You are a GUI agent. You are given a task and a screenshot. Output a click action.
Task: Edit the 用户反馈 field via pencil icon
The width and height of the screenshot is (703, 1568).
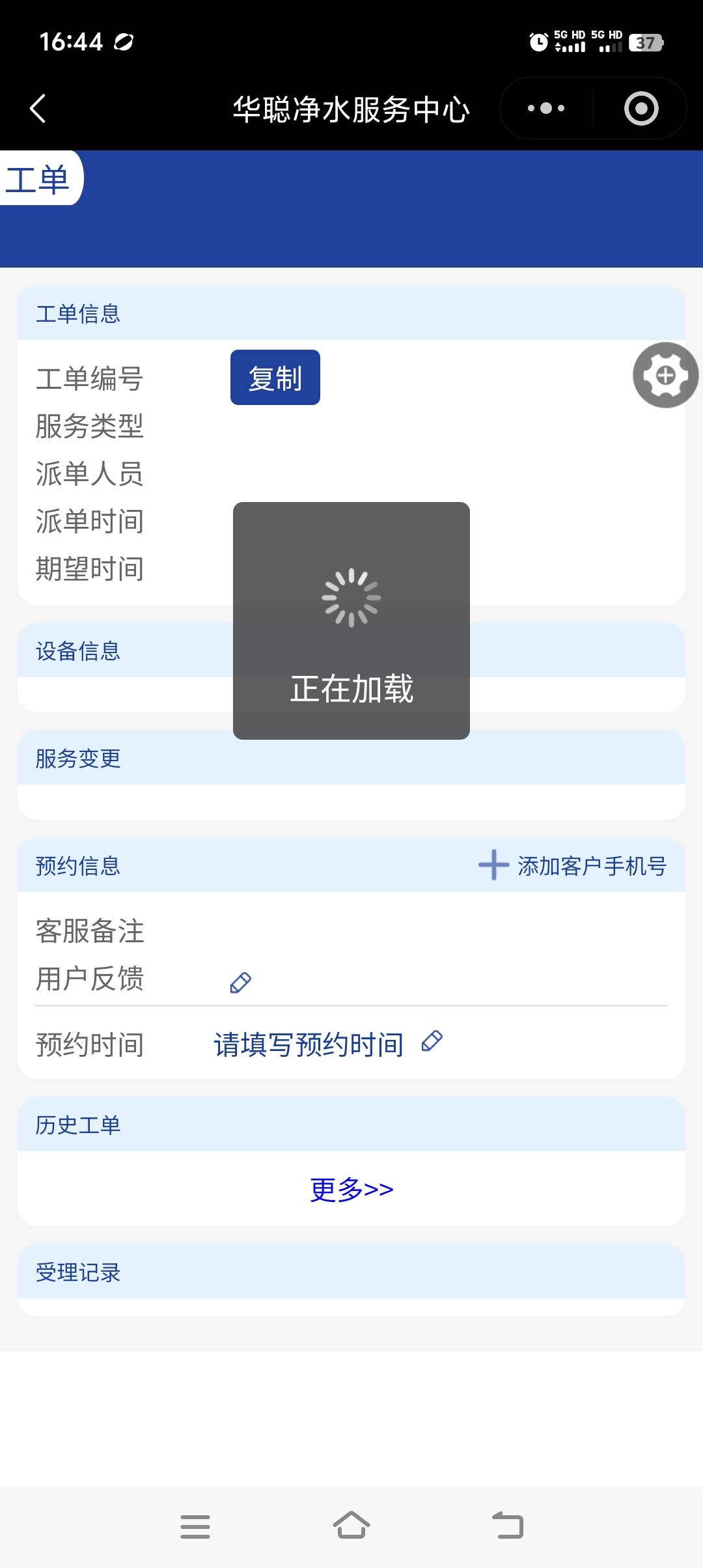[240, 983]
